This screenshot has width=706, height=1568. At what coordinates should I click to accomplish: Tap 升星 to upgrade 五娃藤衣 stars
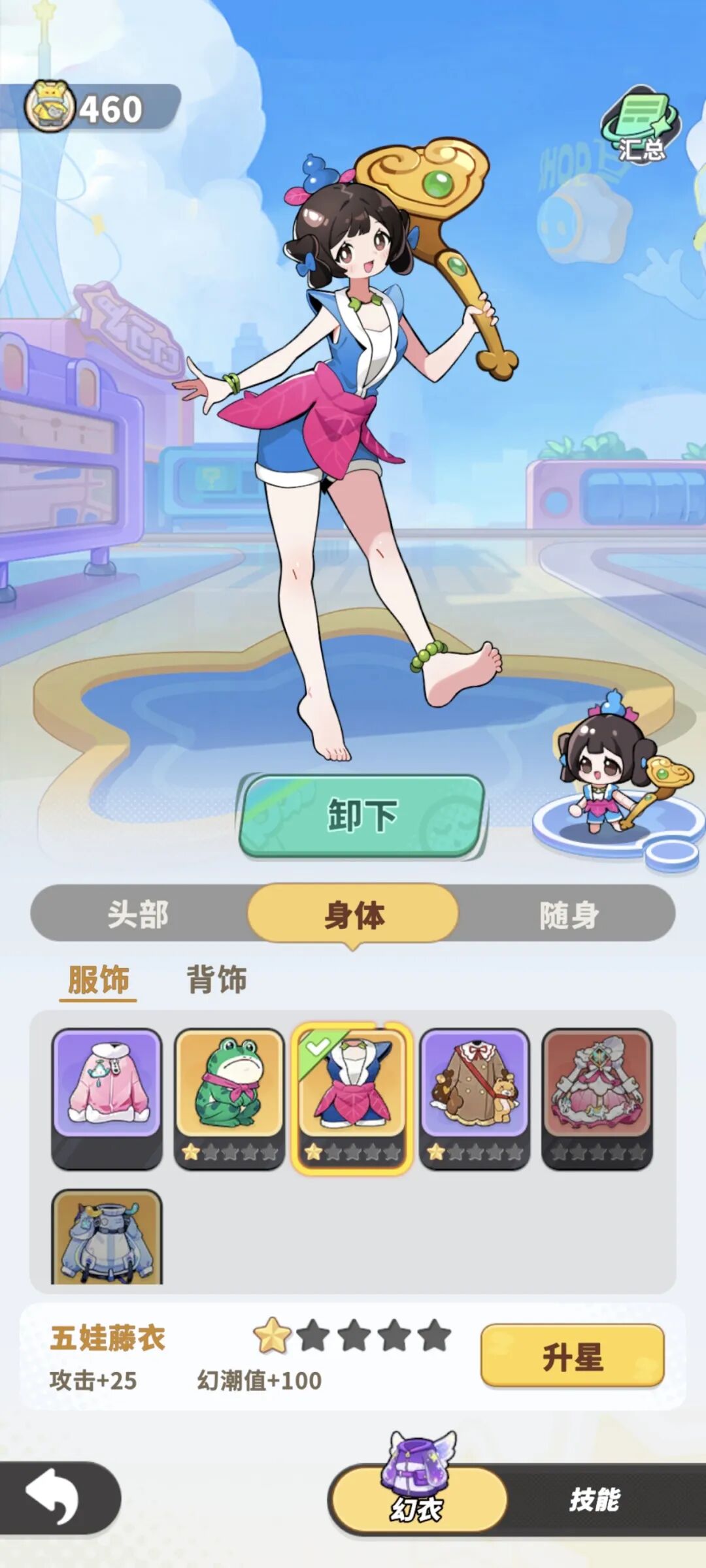click(572, 1356)
